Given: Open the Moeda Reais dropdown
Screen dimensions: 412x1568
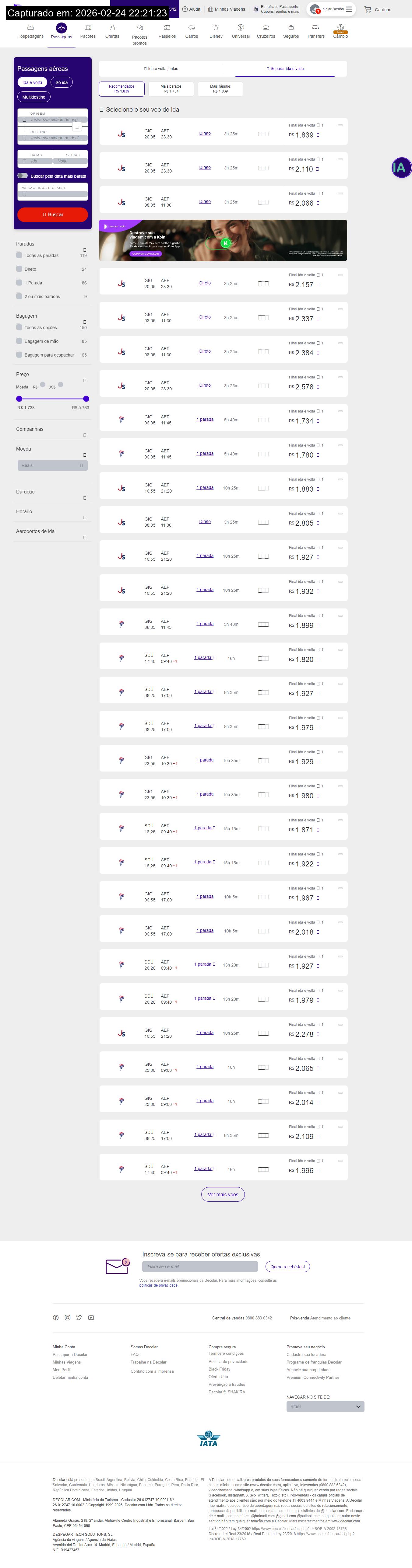Looking at the screenshot, I should pyautogui.click(x=52, y=466).
